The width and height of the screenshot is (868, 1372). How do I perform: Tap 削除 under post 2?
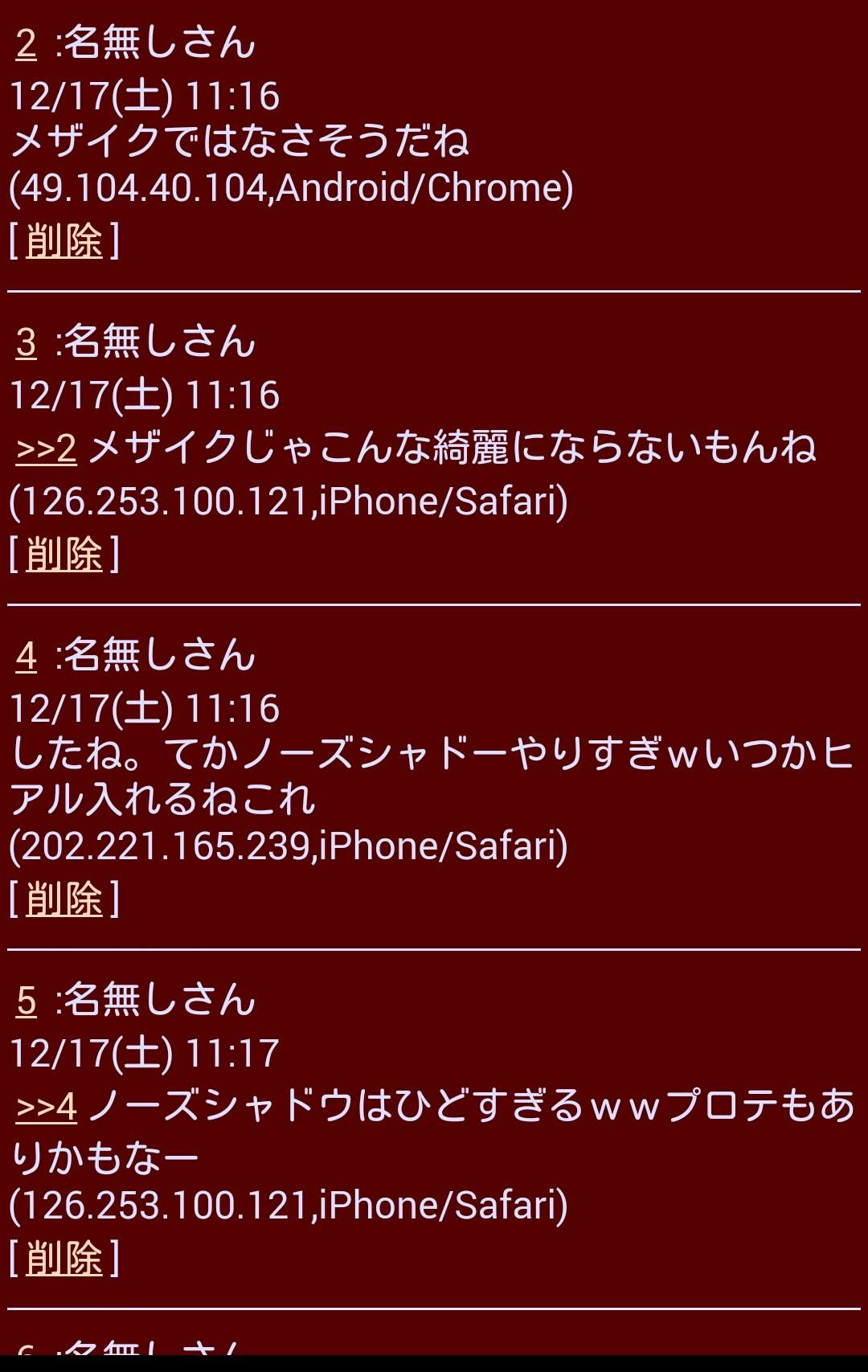click(64, 240)
